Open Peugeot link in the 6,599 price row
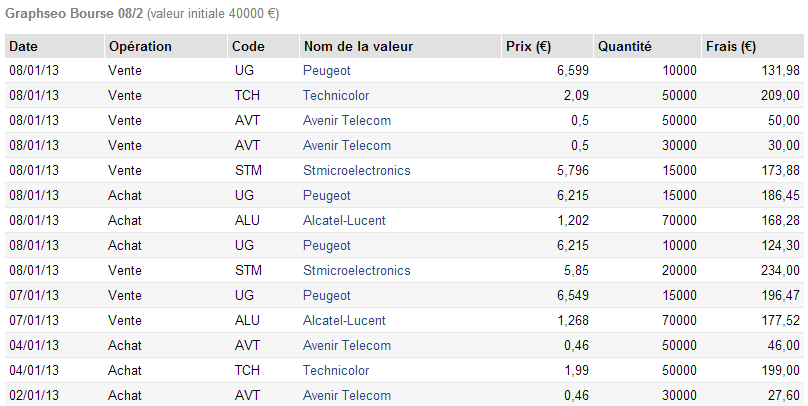Screen dimensions: 808x406 pos(327,71)
